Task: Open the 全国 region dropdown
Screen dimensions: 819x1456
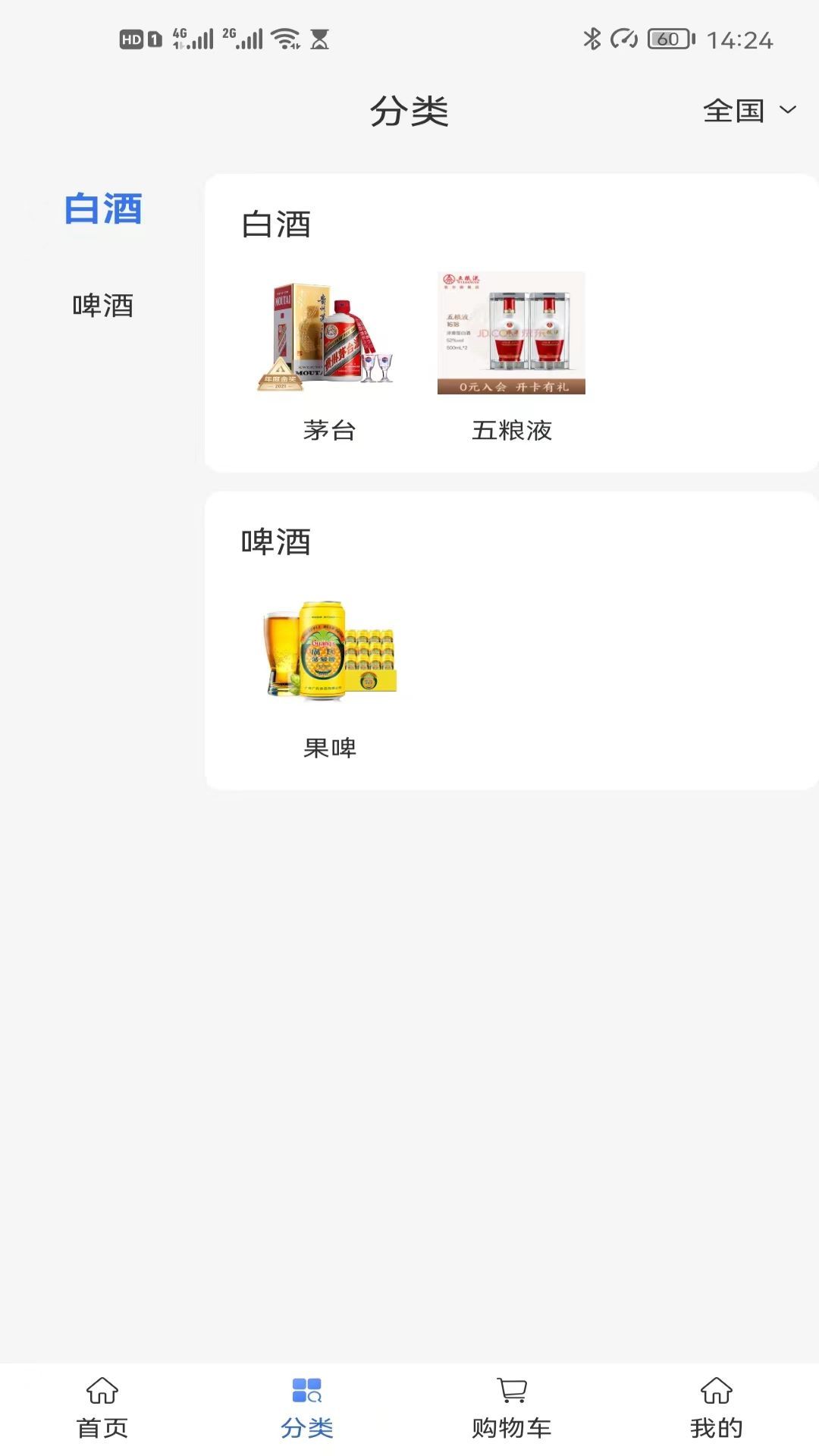Action: click(735, 111)
